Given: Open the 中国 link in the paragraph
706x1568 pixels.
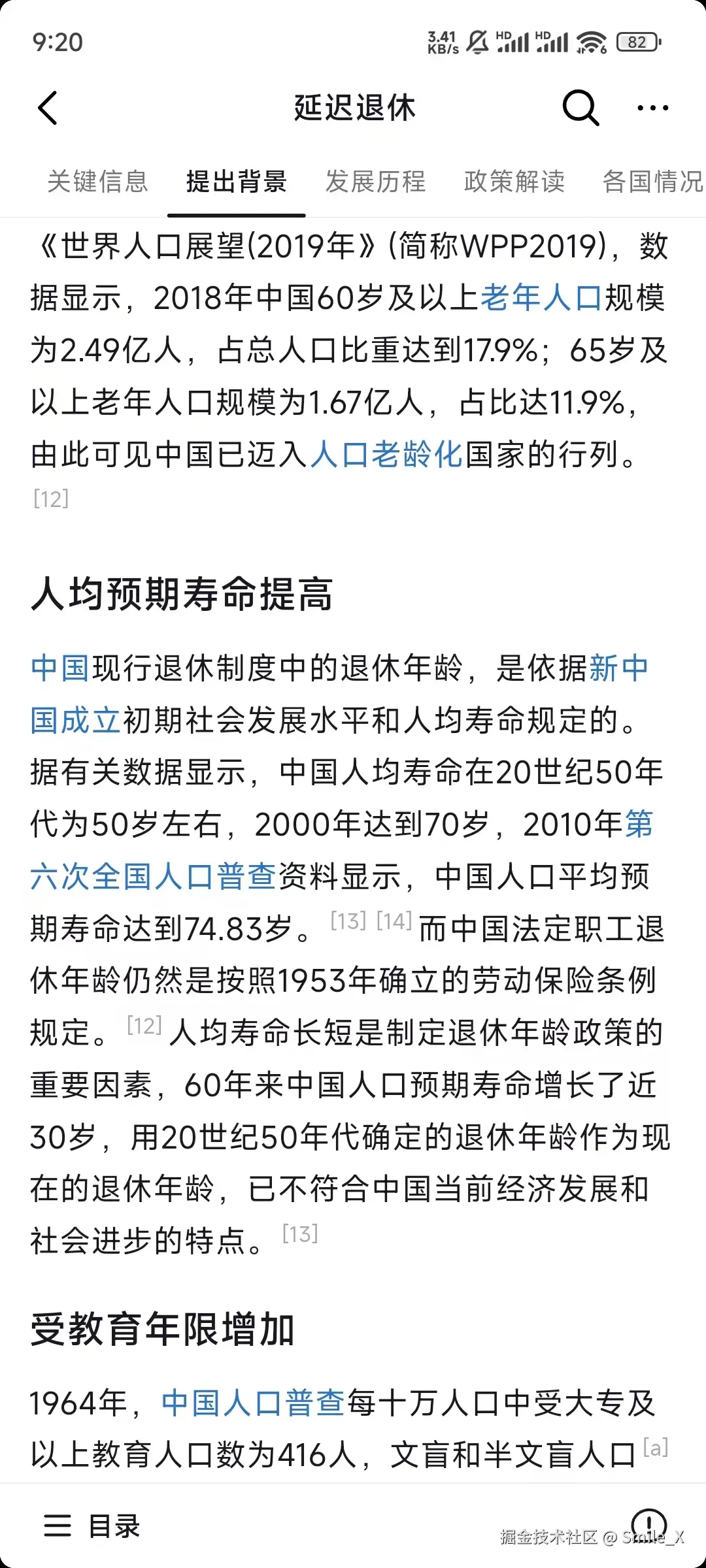Looking at the screenshot, I should click(59, 668).
